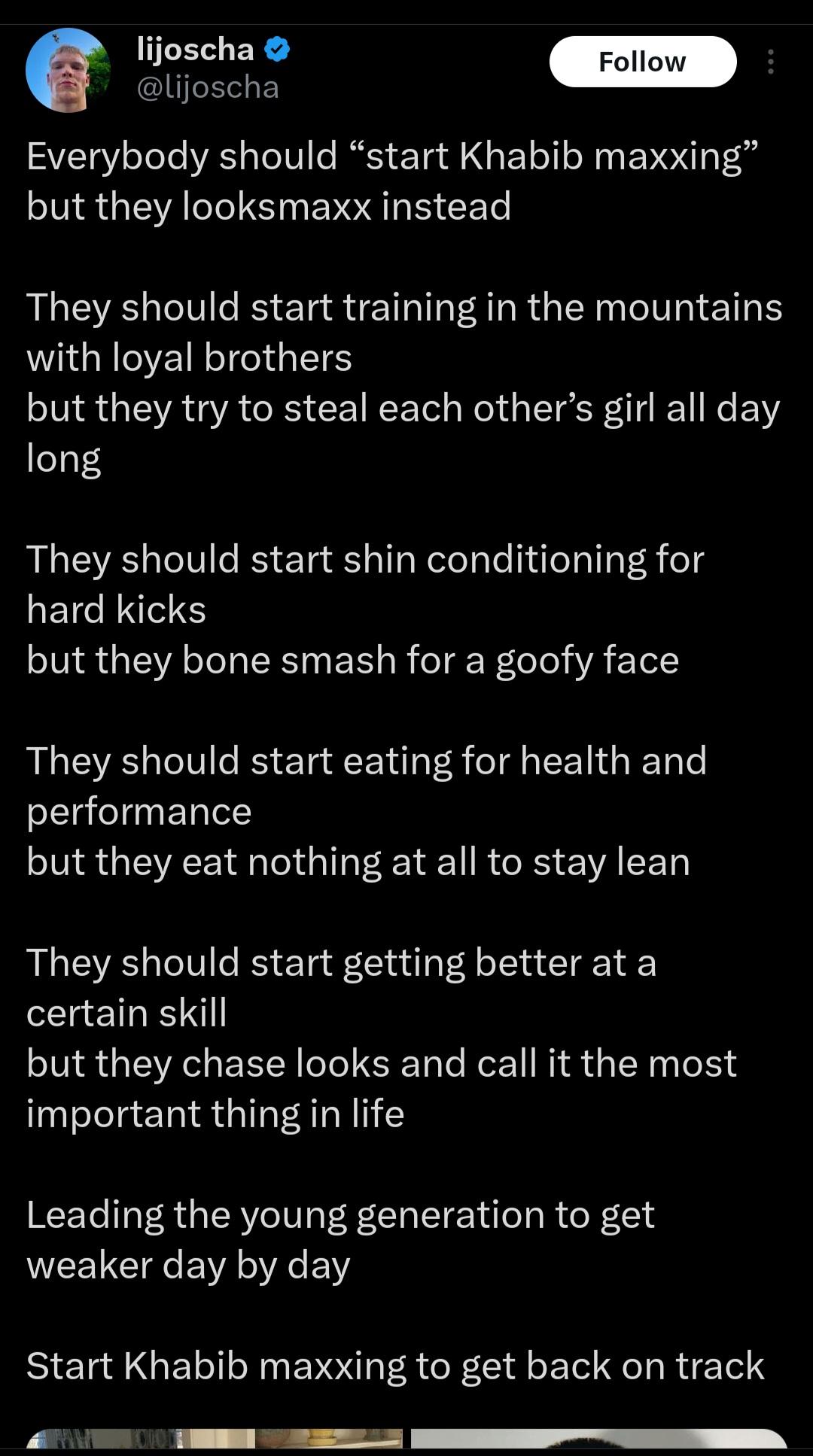This screenshot has width=813, height=1456.
Task: Follow the lijoscha account
Action: point(642,62)
